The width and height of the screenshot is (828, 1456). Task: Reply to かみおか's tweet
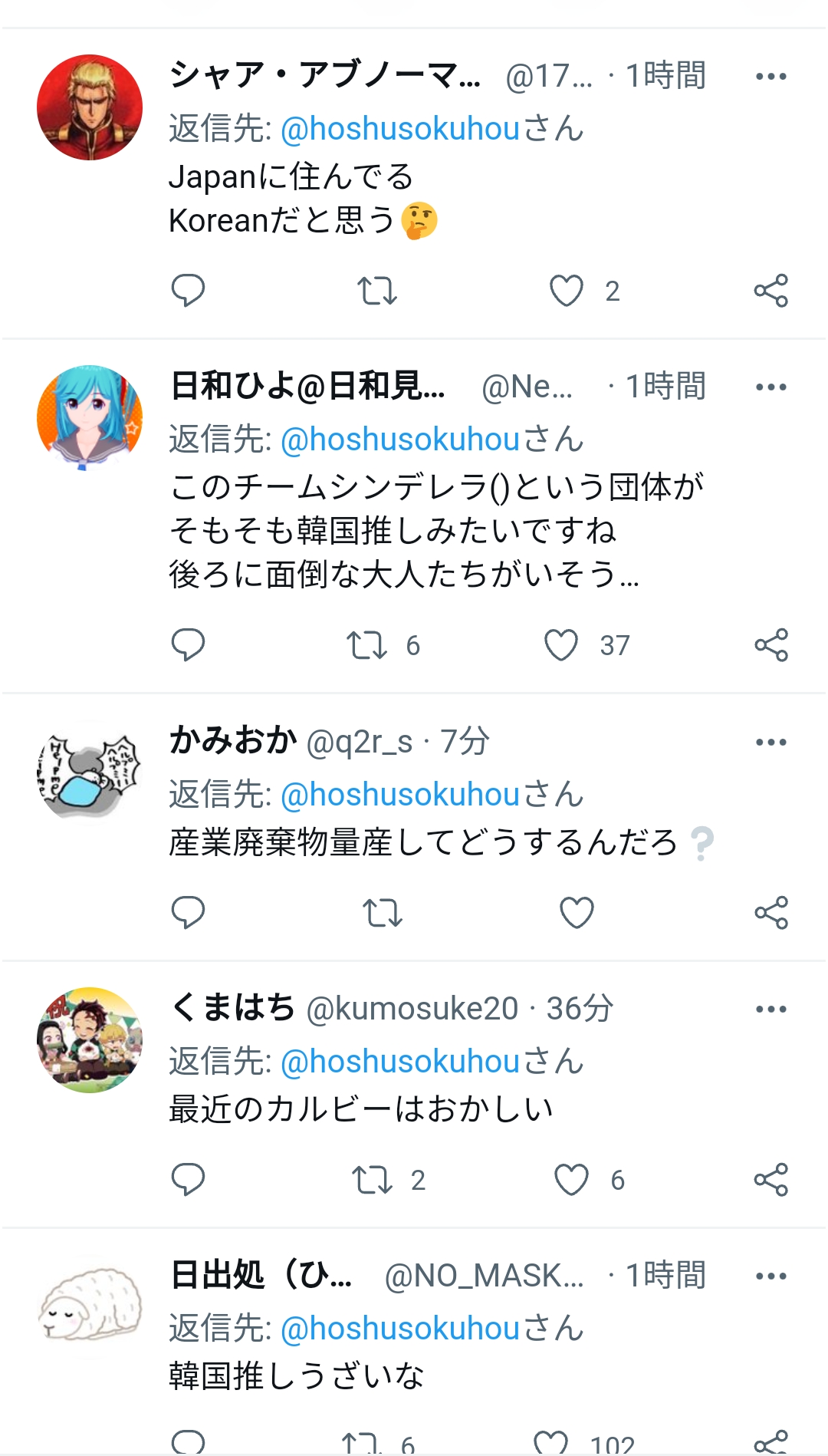click(188, 912)
